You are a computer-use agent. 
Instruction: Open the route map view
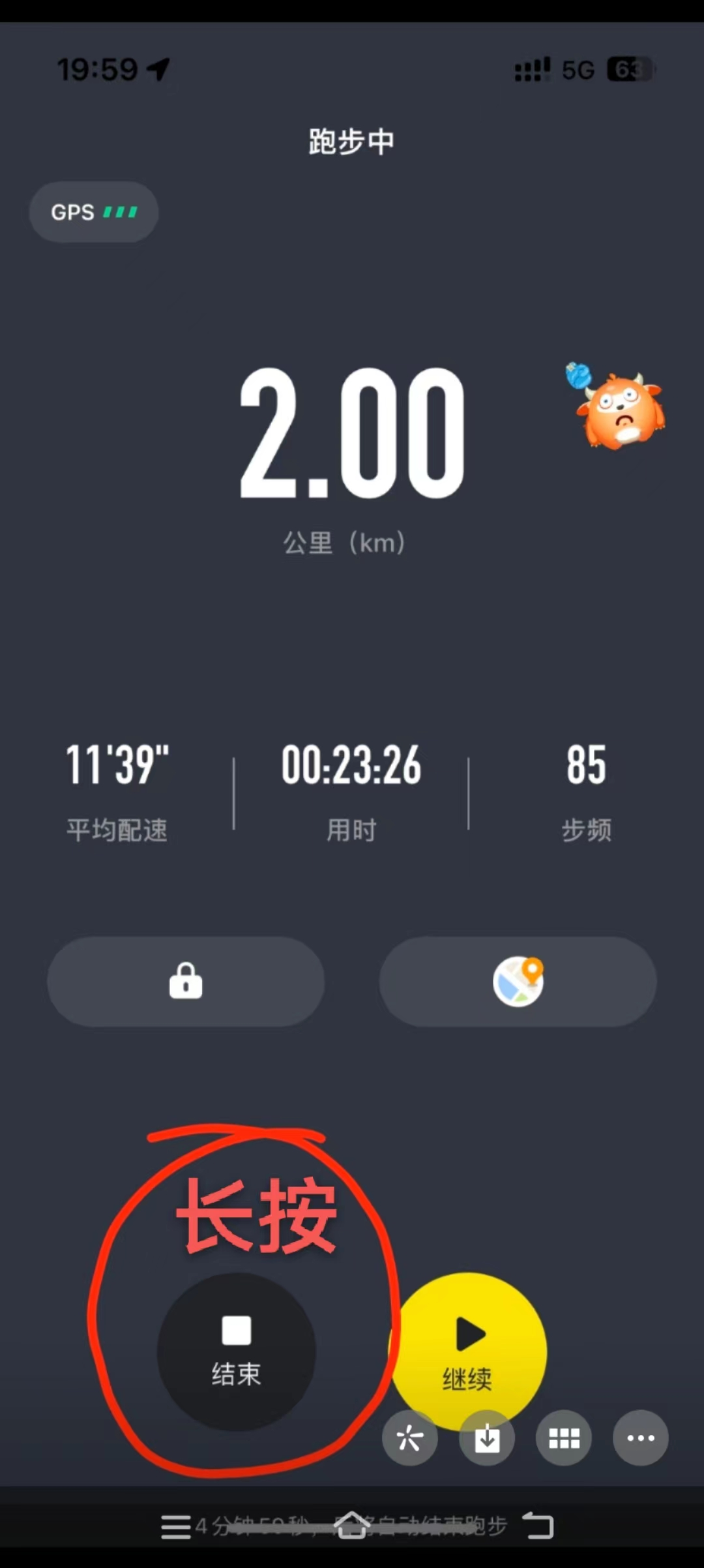coord(518,982)
